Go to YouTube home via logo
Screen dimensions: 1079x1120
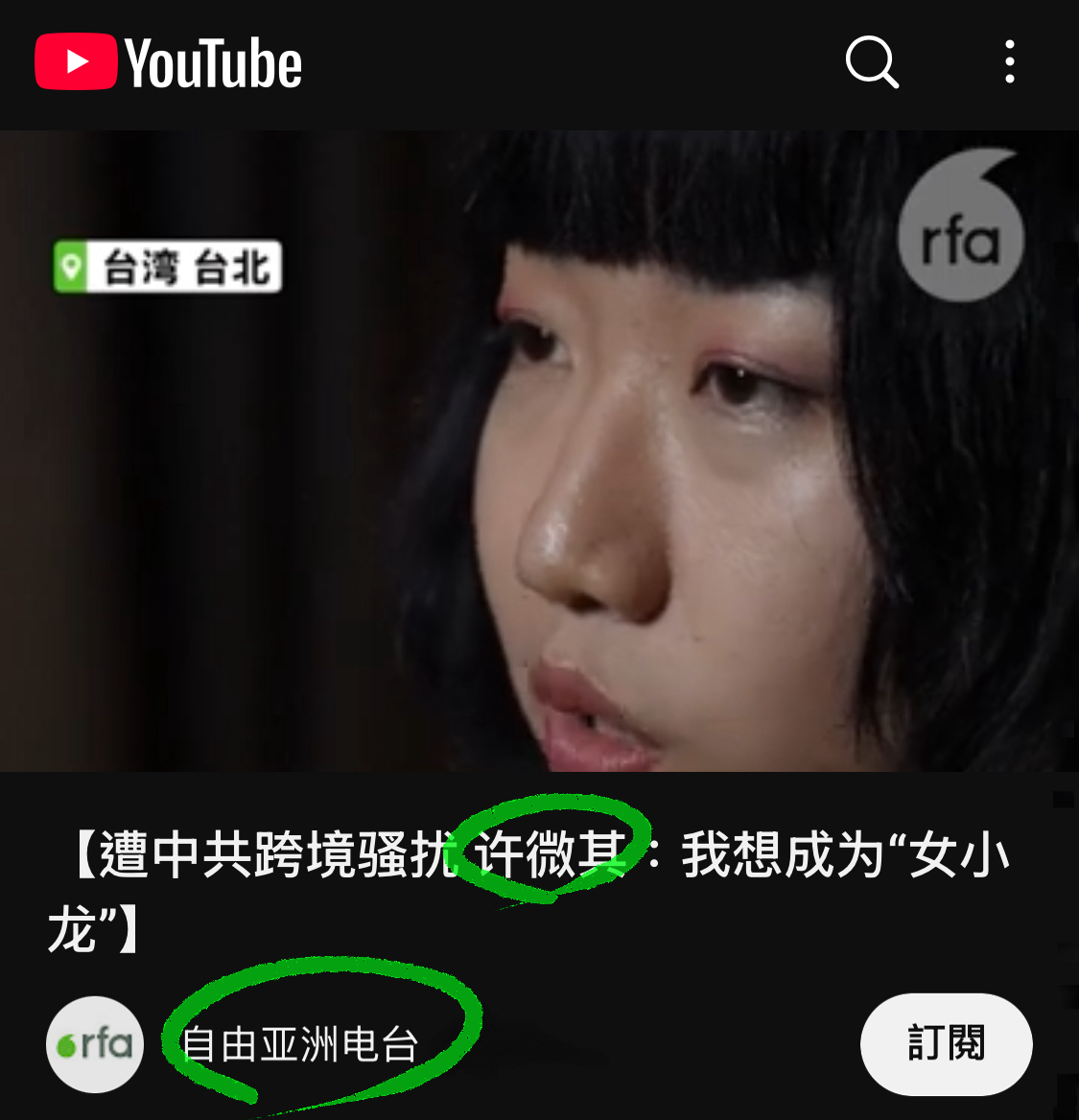[169, 63]
